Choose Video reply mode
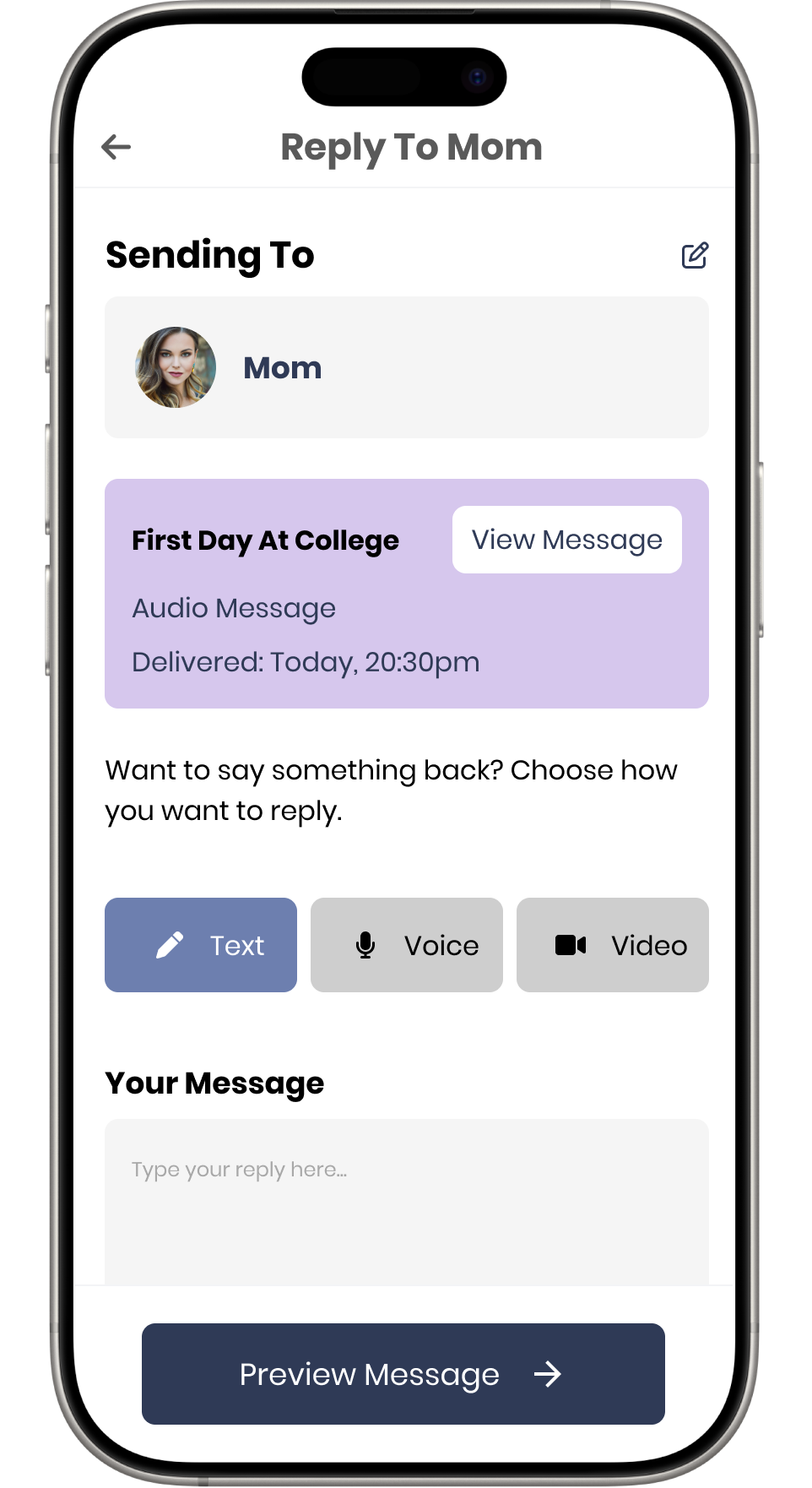This screenshot has height=1488, width=812. click(x=612, y=945)
